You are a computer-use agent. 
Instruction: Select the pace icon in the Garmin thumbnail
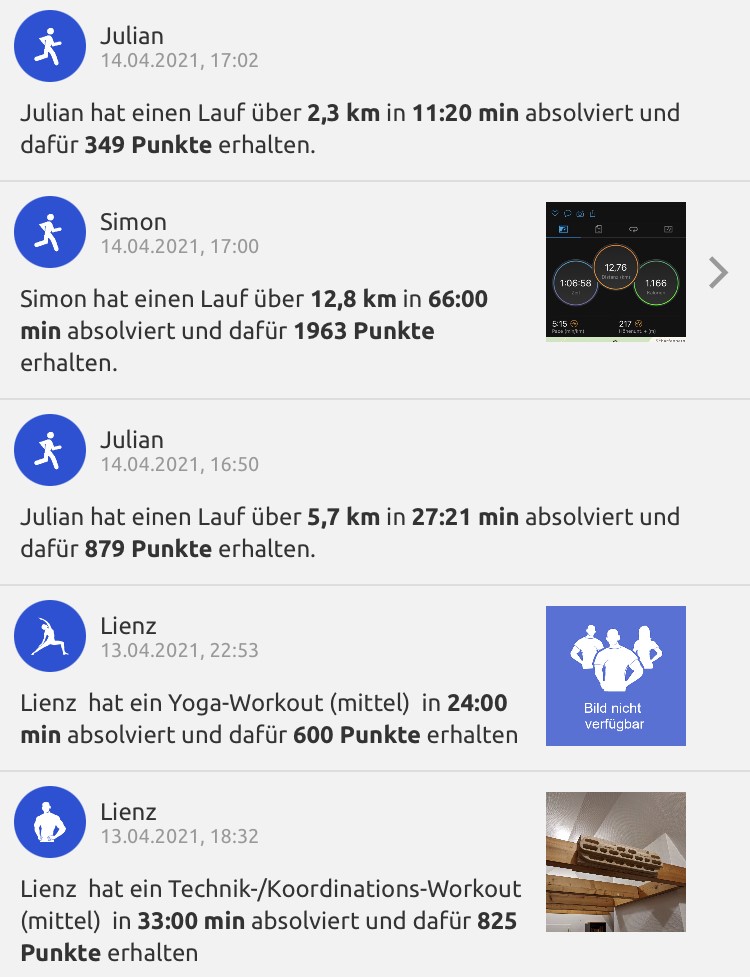pyautogui.click(x=573, y=322)
